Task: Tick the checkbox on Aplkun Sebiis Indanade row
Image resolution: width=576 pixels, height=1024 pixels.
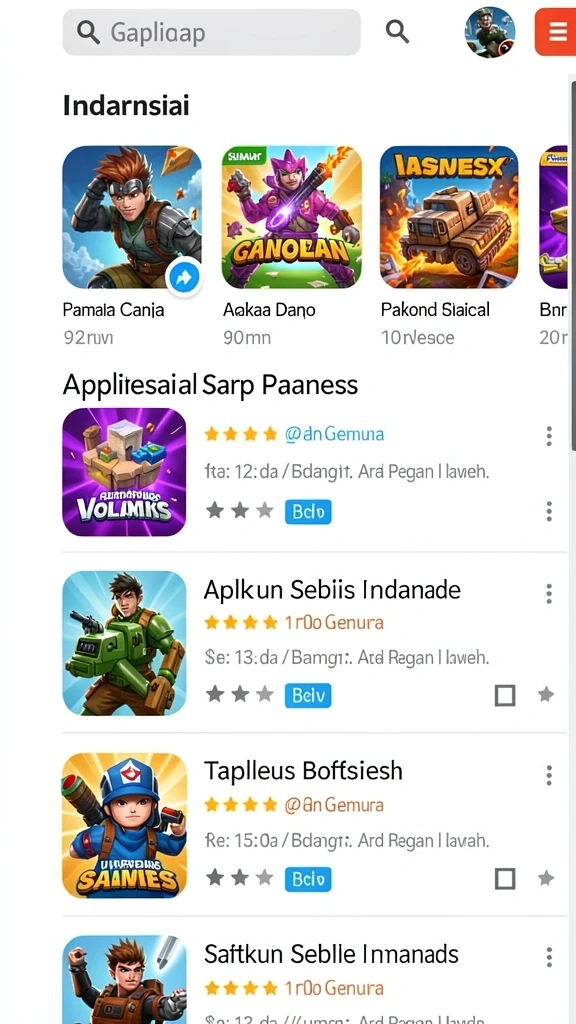Action: point(505,696)
